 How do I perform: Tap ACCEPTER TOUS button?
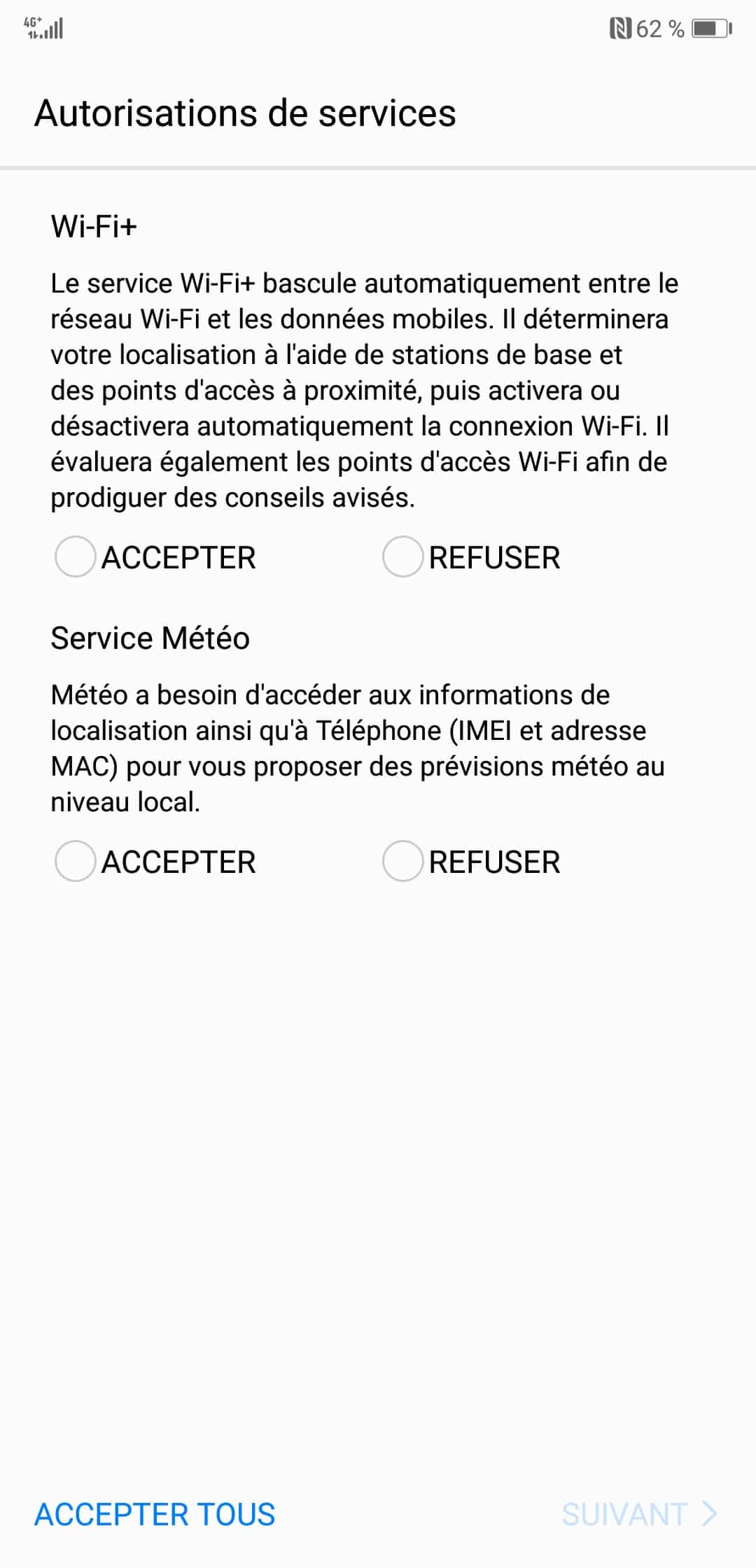coord(155,1514)
